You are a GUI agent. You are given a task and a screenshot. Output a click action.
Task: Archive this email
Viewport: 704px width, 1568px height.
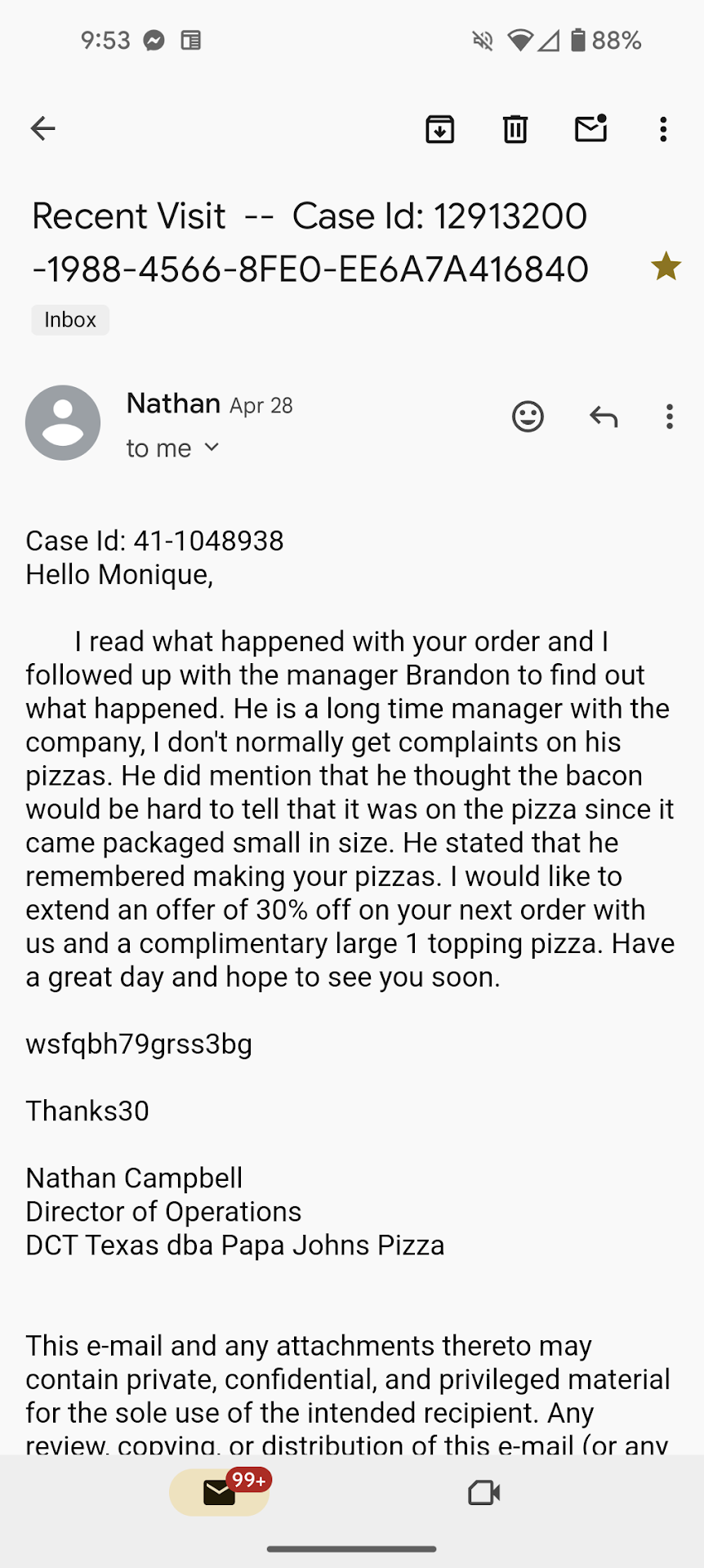coord(440,129)
